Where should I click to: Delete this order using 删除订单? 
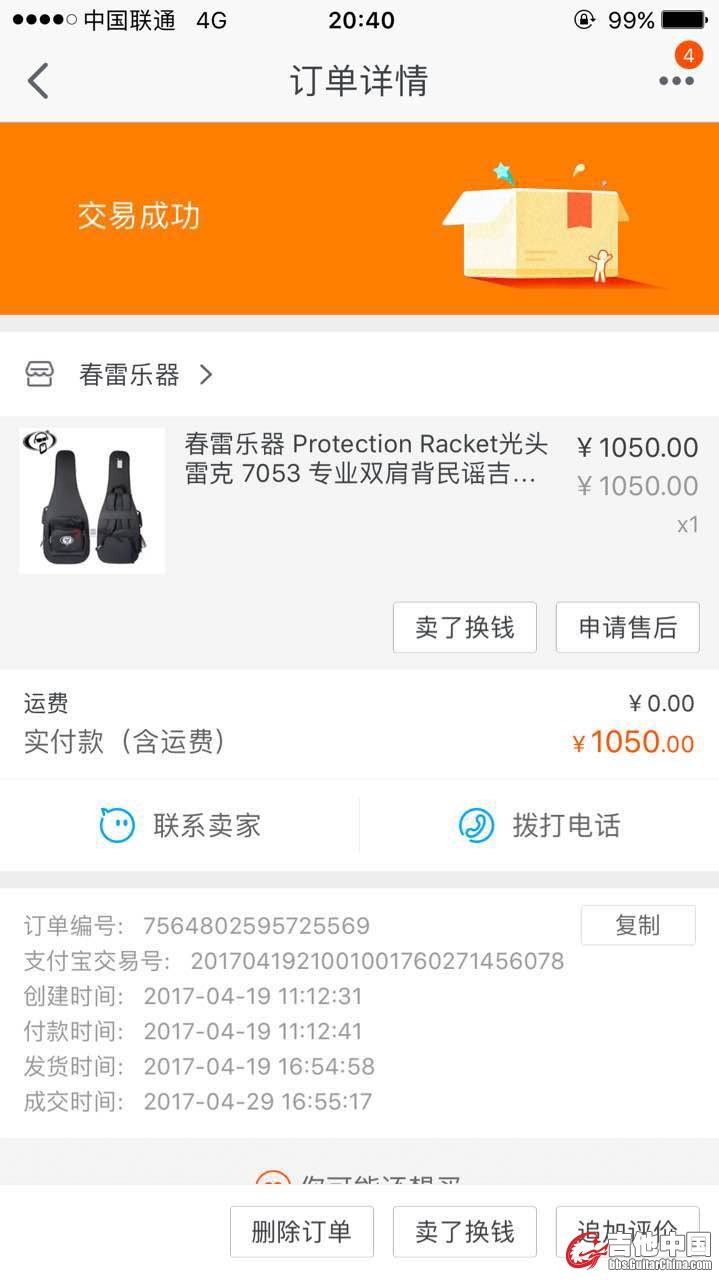301,1231
